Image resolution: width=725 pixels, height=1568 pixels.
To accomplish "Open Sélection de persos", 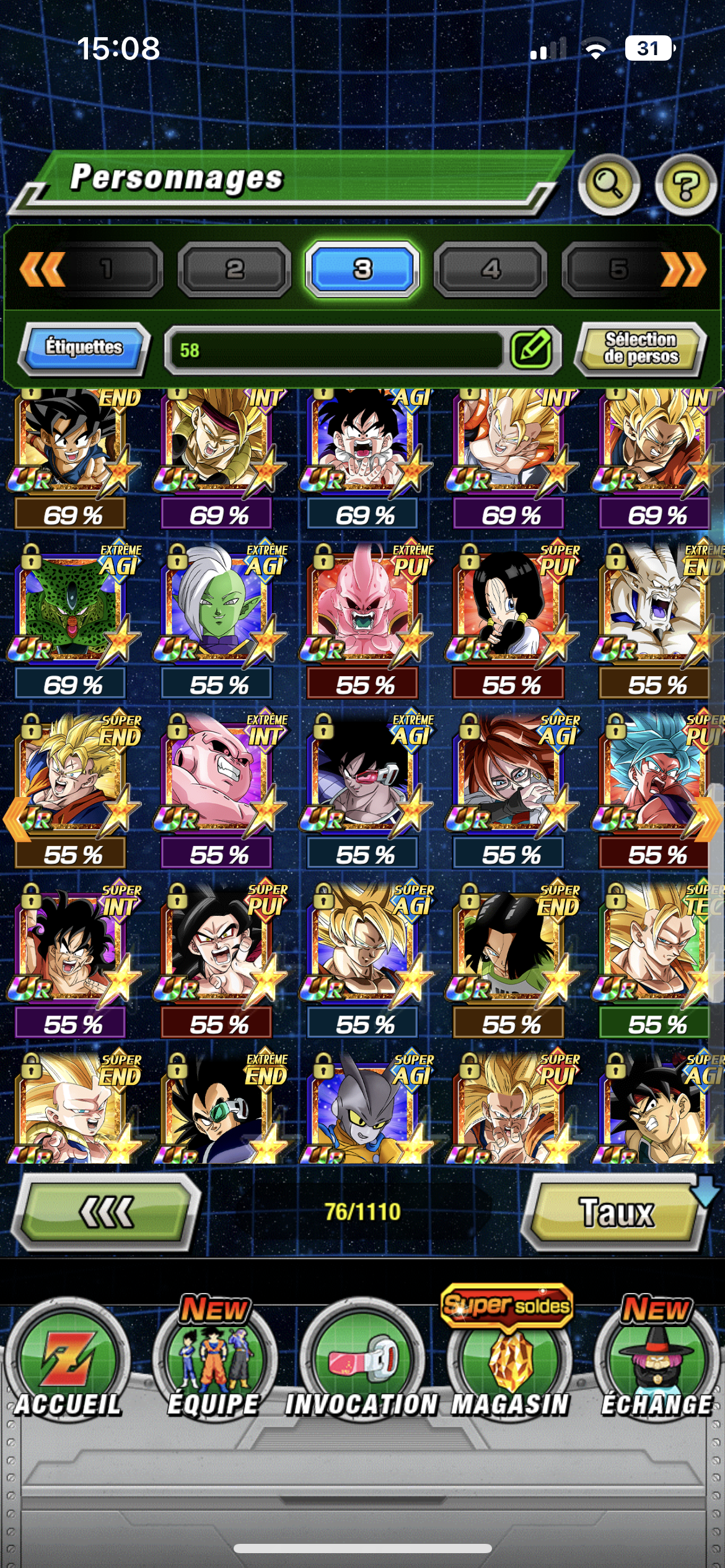I will point(641,348).
